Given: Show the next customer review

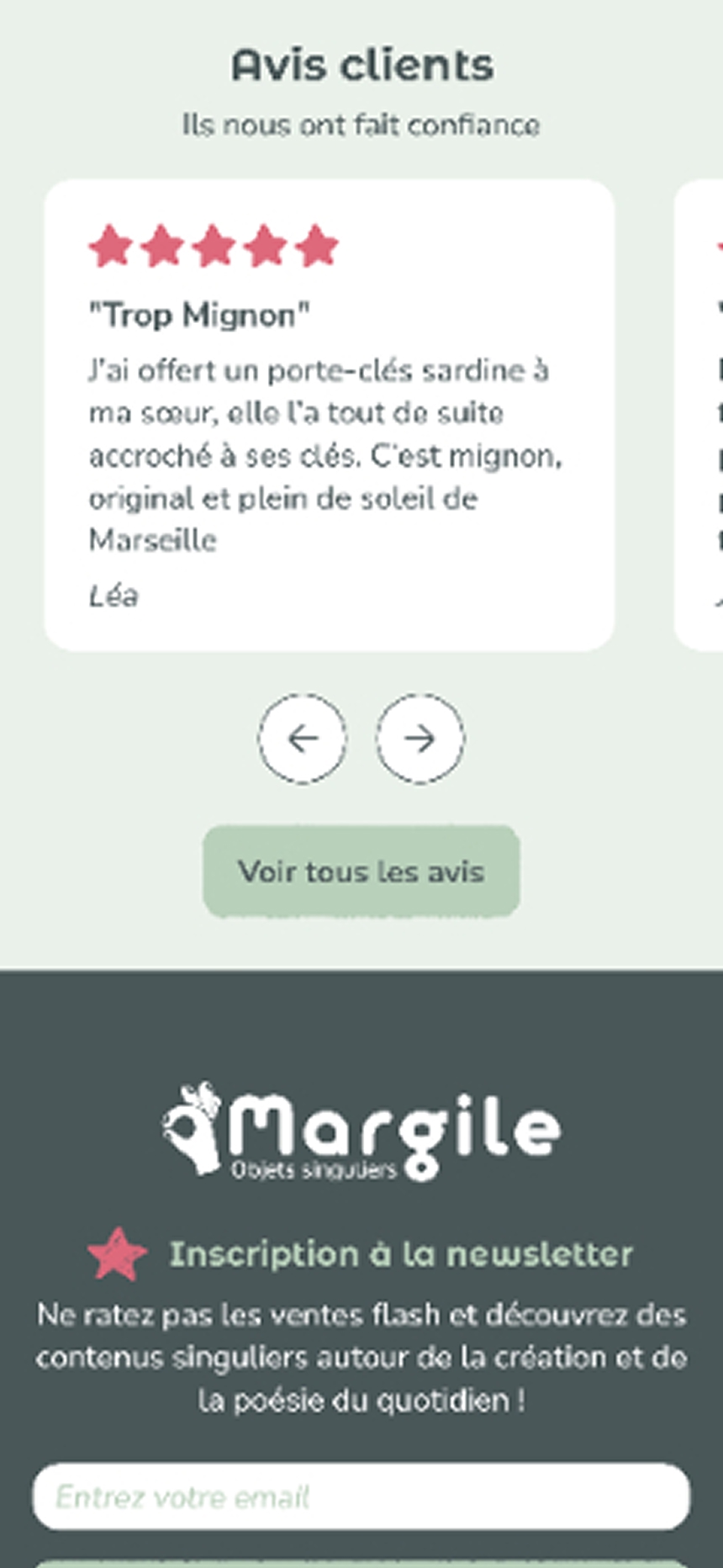Looking at the screenshot, I should [420, 739].
